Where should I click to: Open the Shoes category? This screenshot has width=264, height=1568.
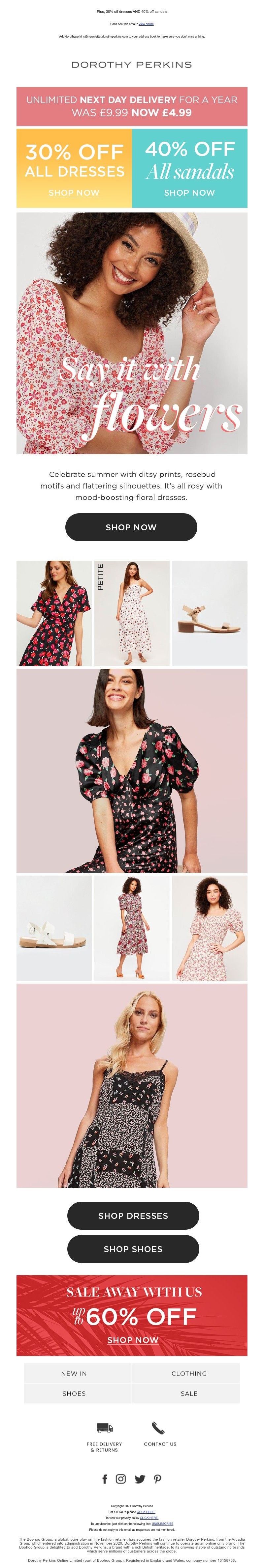74,1393
